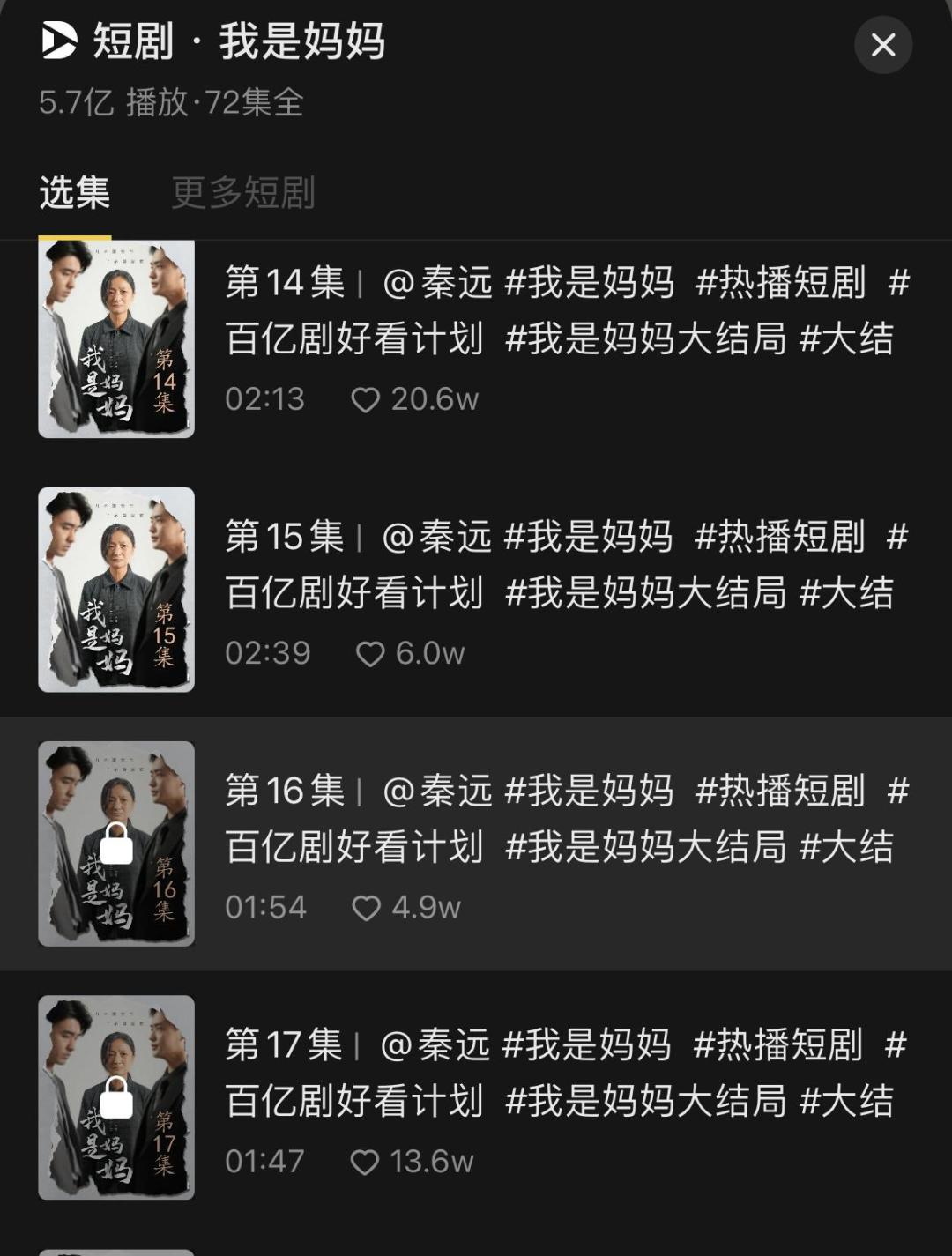The height and width of the screenshot is (1256, 952).
Task: Select the 选集 tab
Action: click(x=75, y=192)
